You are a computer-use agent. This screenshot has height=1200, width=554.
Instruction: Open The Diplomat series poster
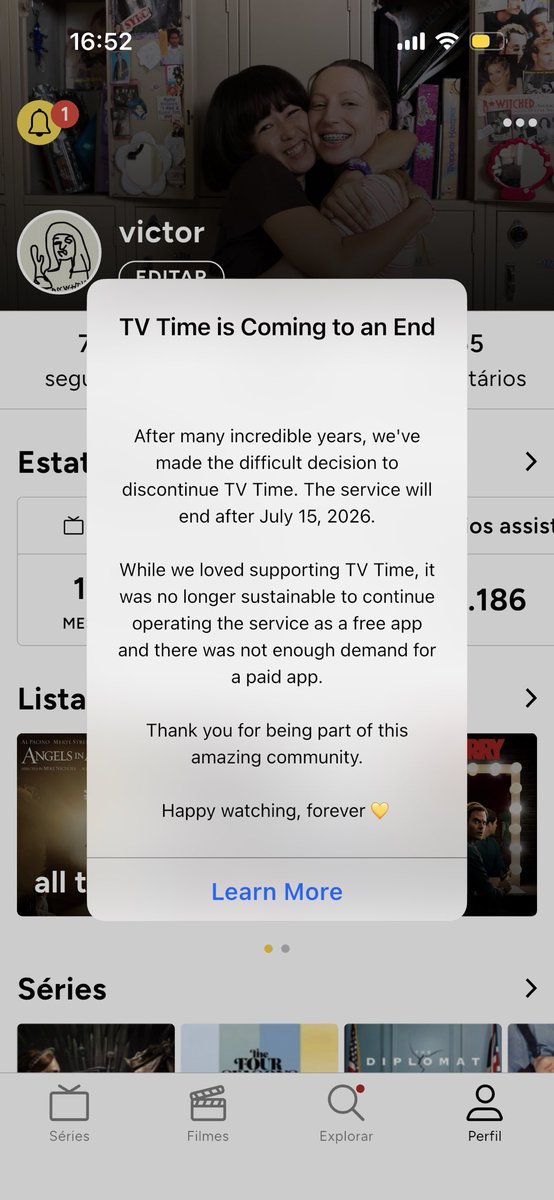tap(423, 1047)
